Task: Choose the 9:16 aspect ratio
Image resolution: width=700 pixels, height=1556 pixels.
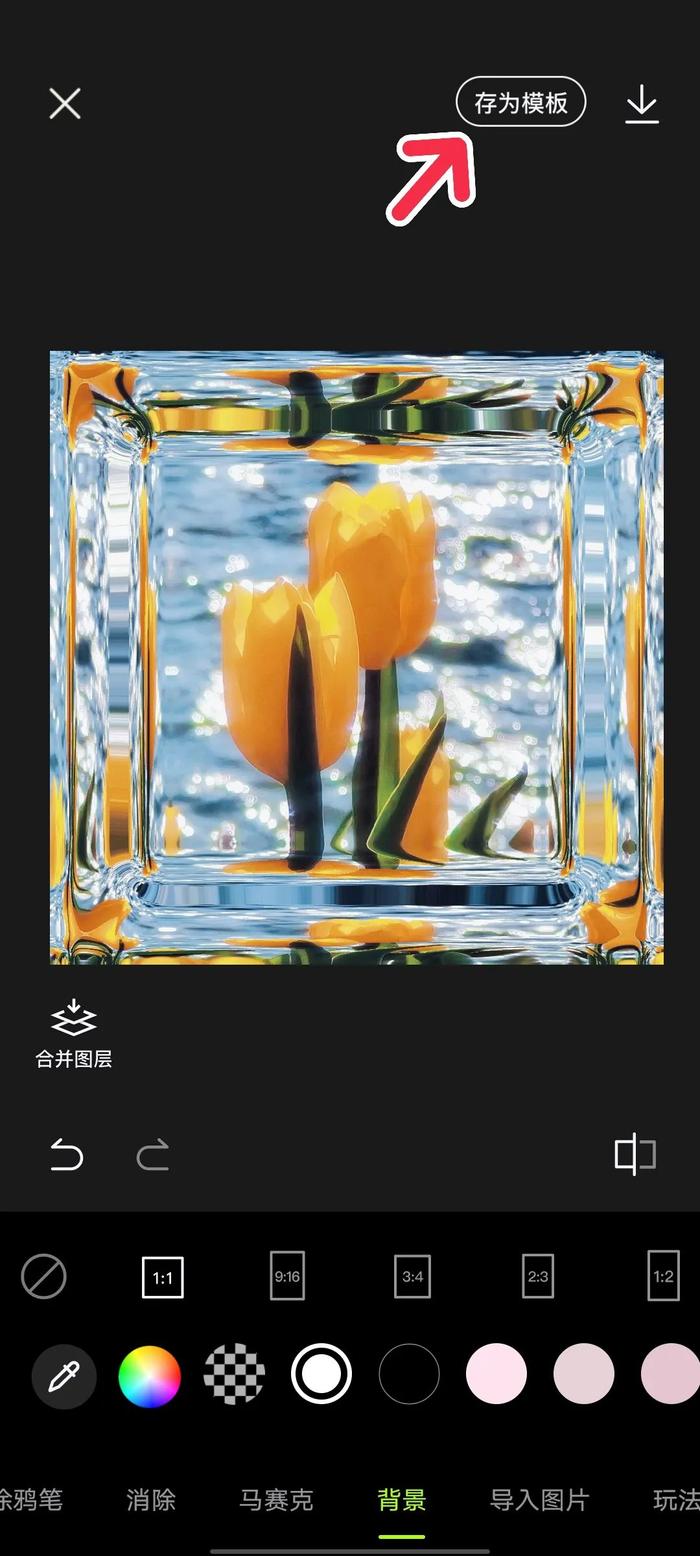Action: (x=287, y=1276)
